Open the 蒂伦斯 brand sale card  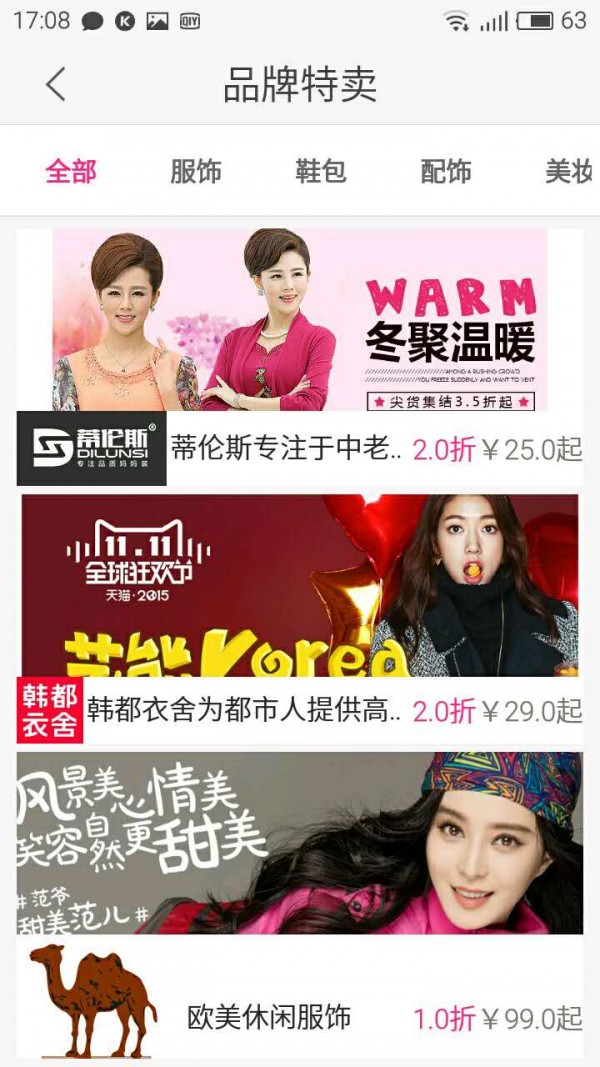coord(300,358)
